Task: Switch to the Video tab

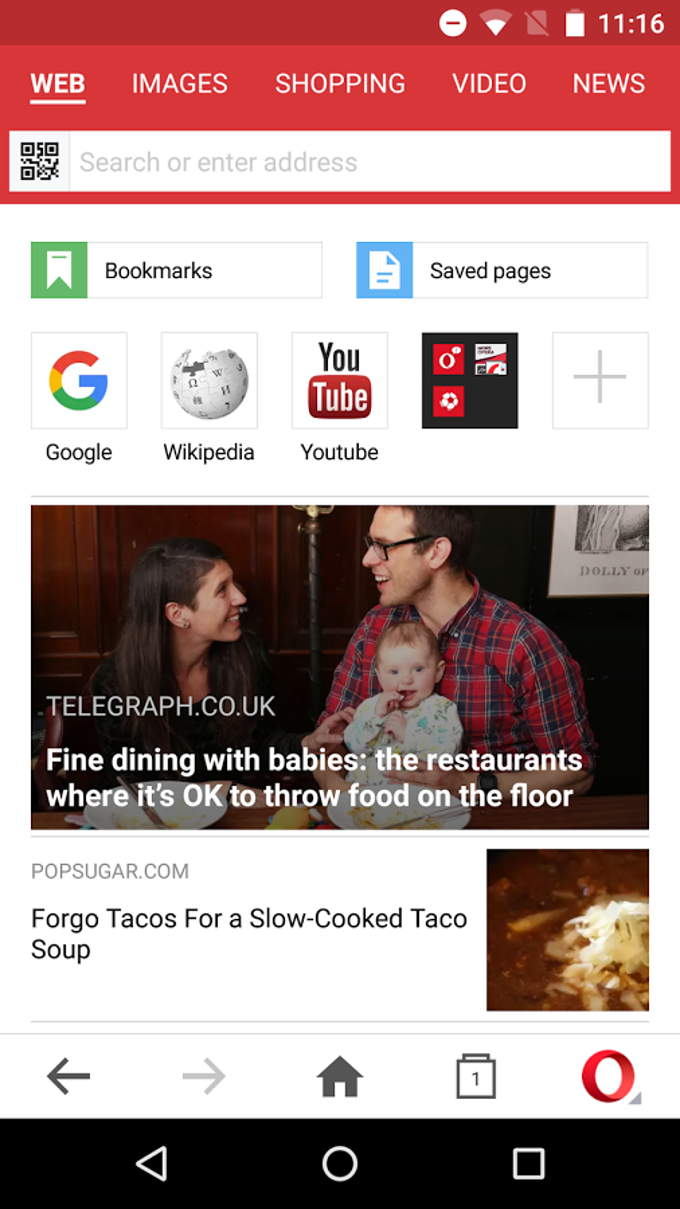Action: (489, 84)
